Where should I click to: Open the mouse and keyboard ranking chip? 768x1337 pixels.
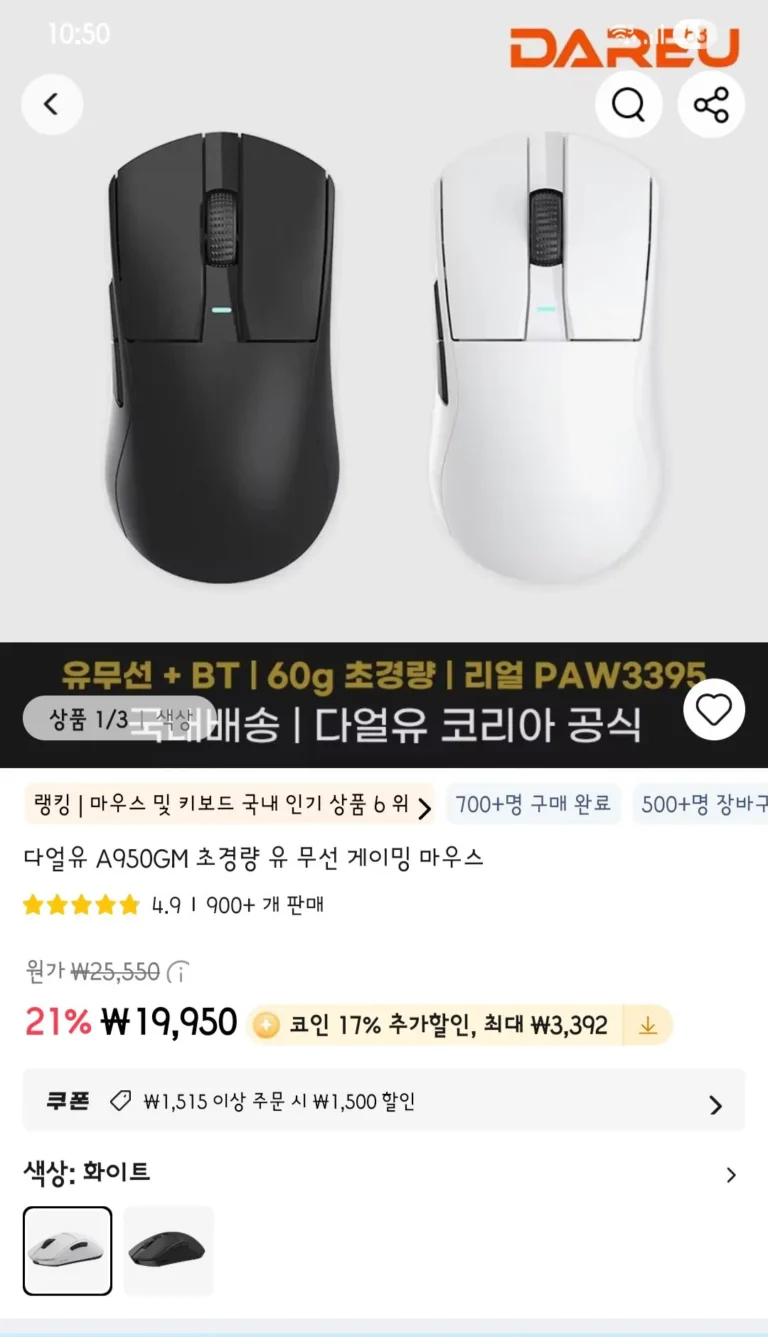(x=229, y=805)
